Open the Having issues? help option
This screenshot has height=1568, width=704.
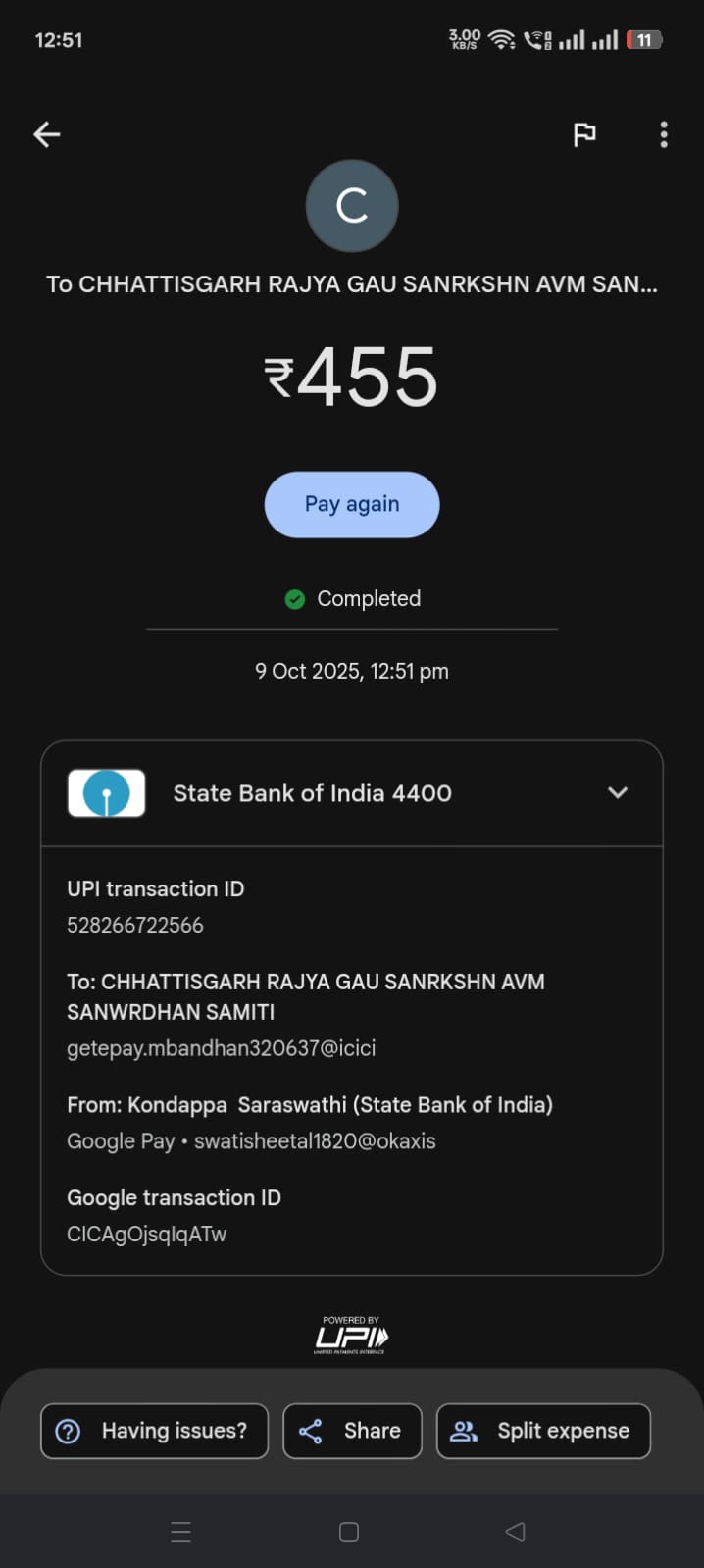click(154, 1431)
